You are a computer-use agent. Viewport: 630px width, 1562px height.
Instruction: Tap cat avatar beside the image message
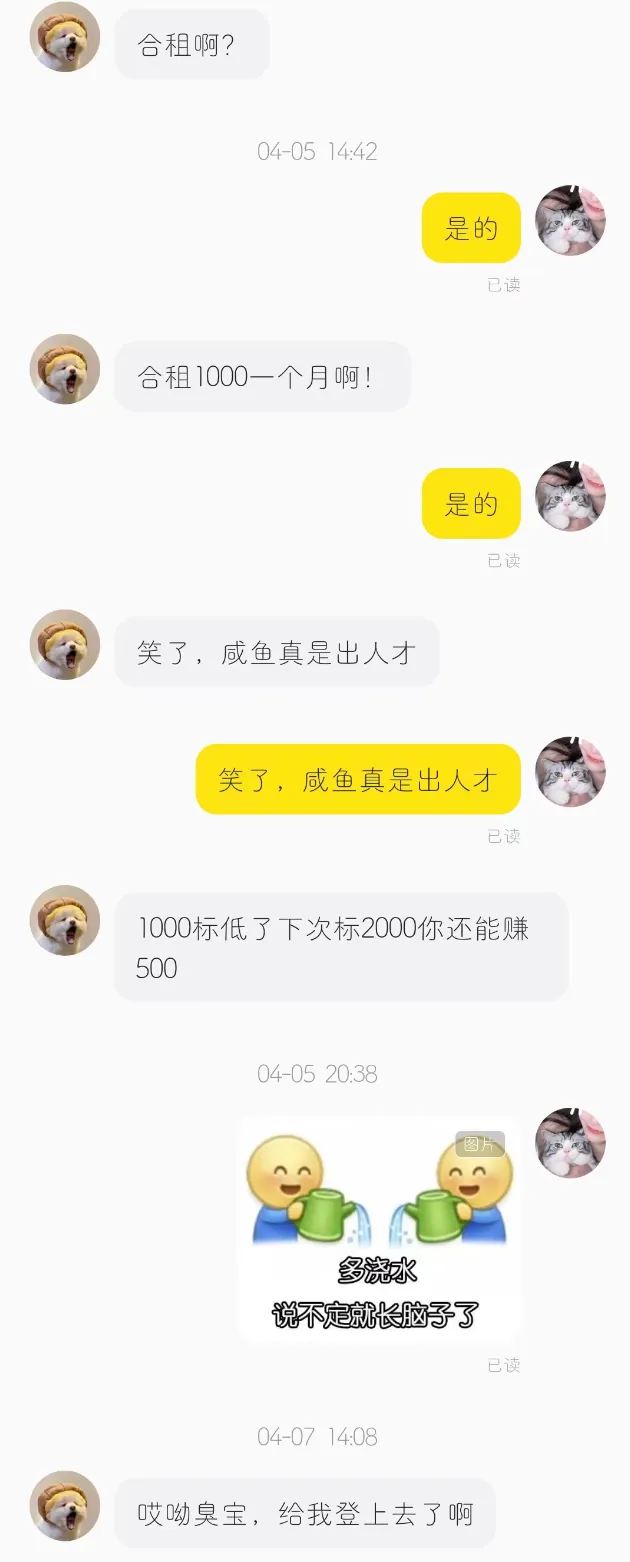[570, 1142]
